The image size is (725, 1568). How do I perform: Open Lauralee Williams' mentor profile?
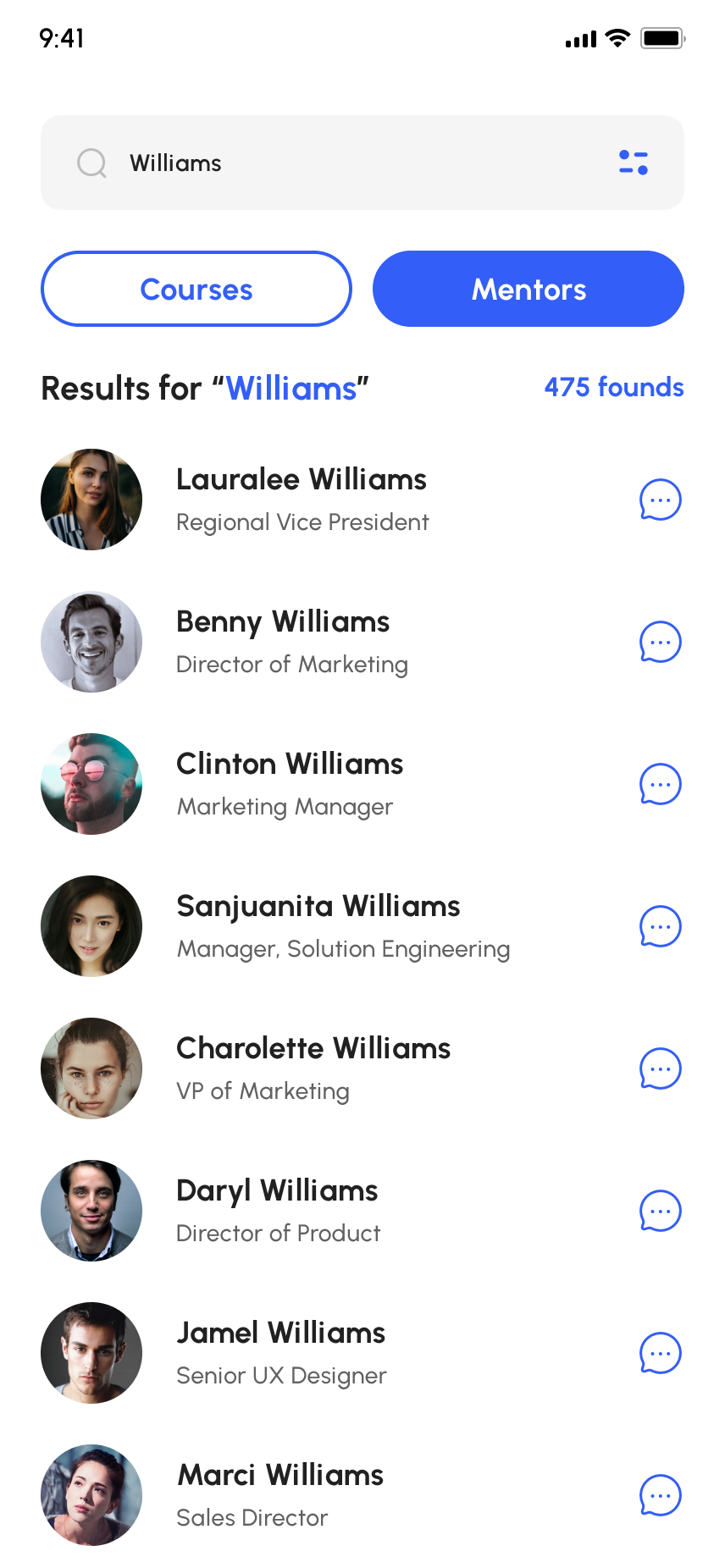pyautogui.click(x=301, y=480)
